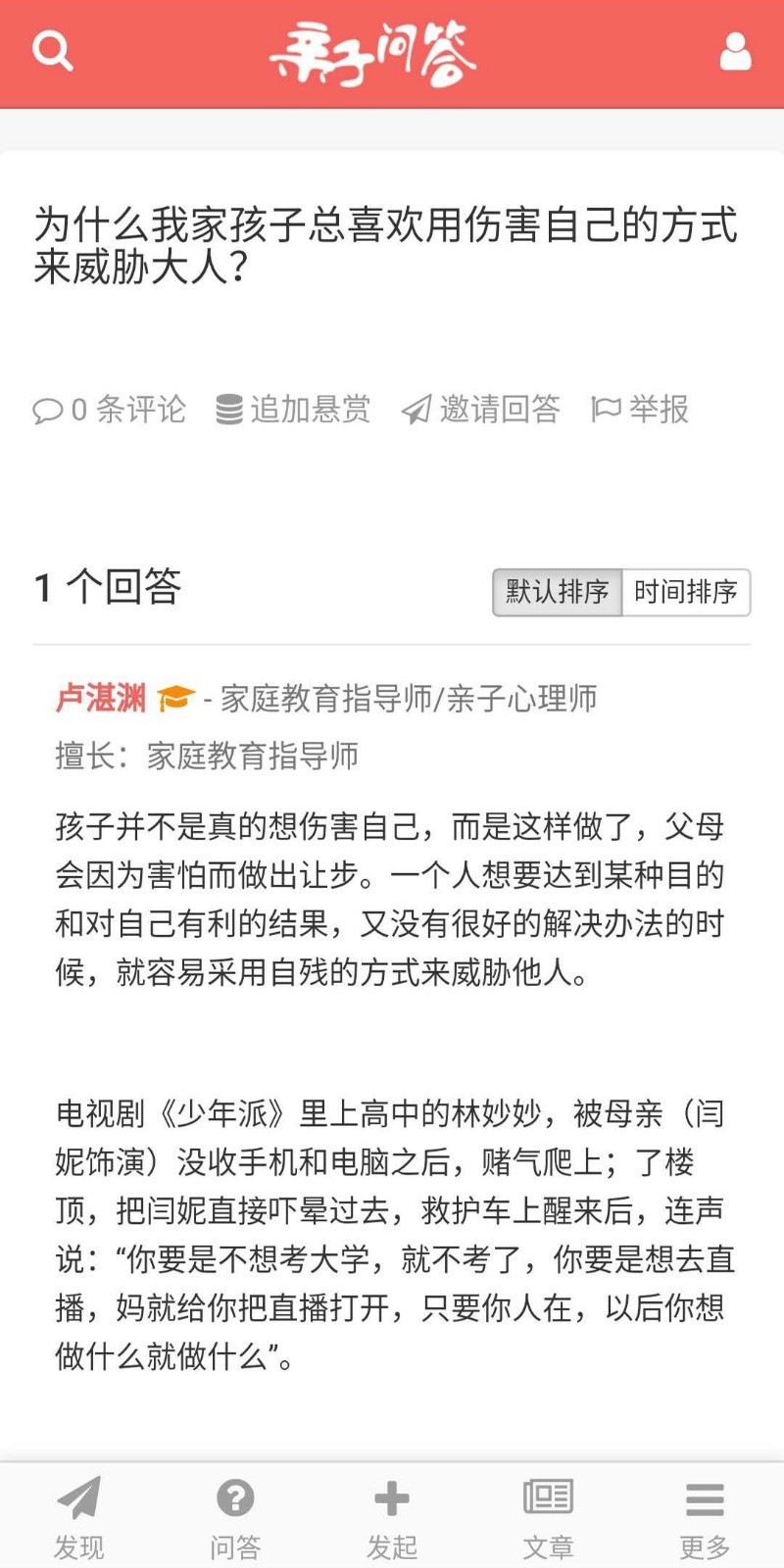Image resolution: width=784 pixels, height=1568 pixels.
Task: Tap 追加悬赏 to add a bounty
Action: [x=294, y=409]
